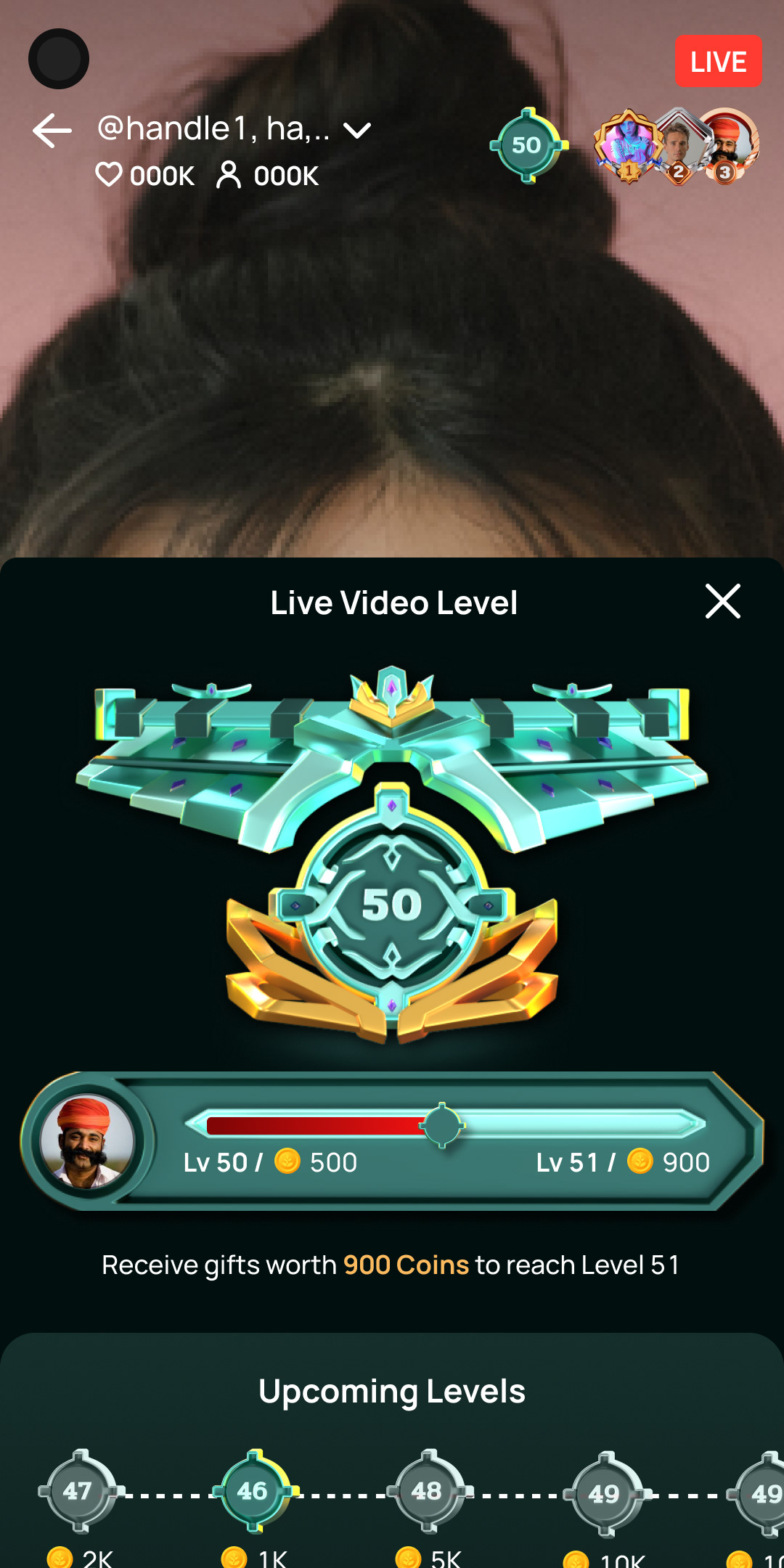Select the level 47 badge

pyautogui.click(x=78, y=1491)
